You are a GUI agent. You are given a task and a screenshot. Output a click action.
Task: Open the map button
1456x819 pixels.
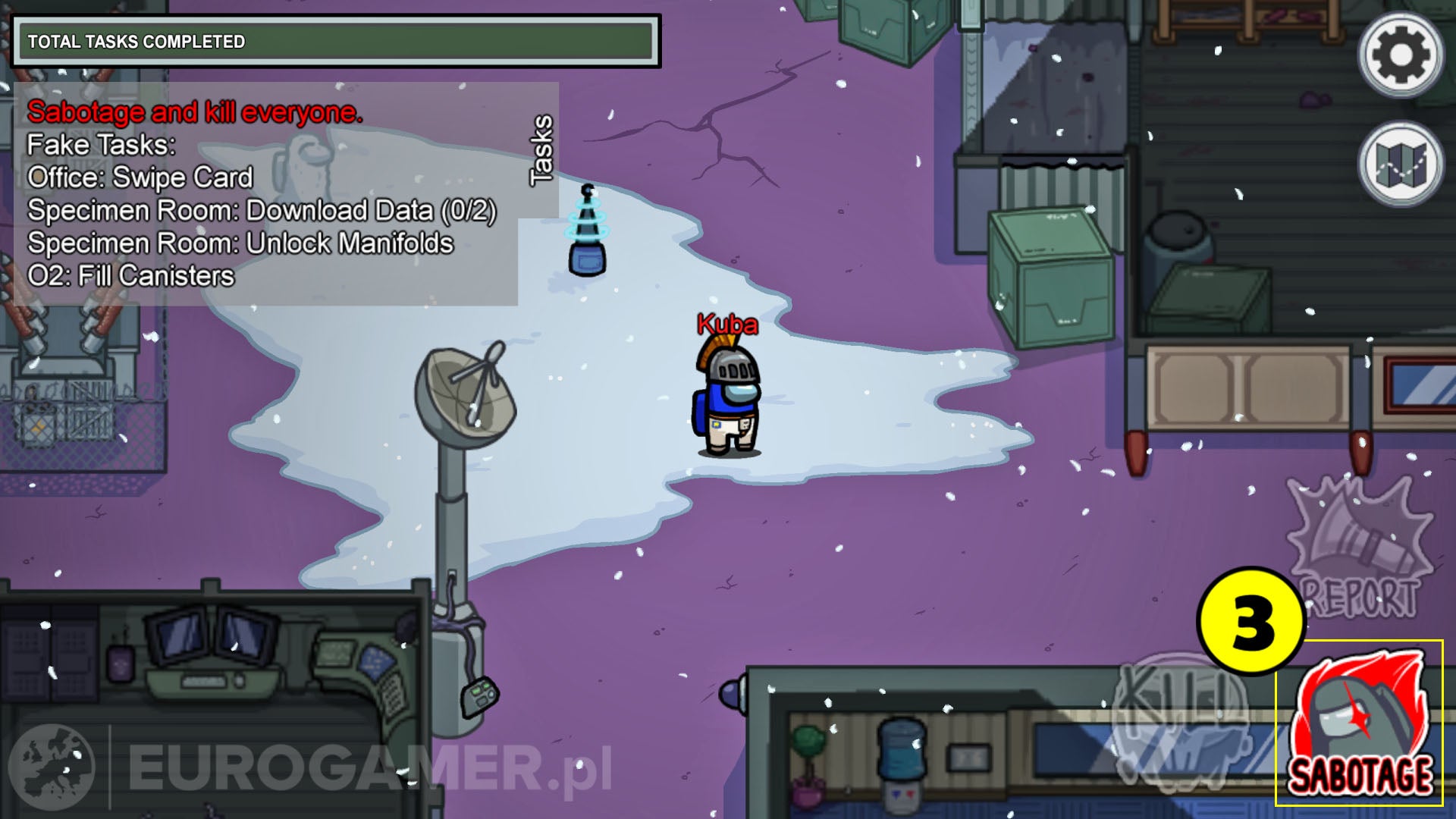click(x=1400, y=164)
